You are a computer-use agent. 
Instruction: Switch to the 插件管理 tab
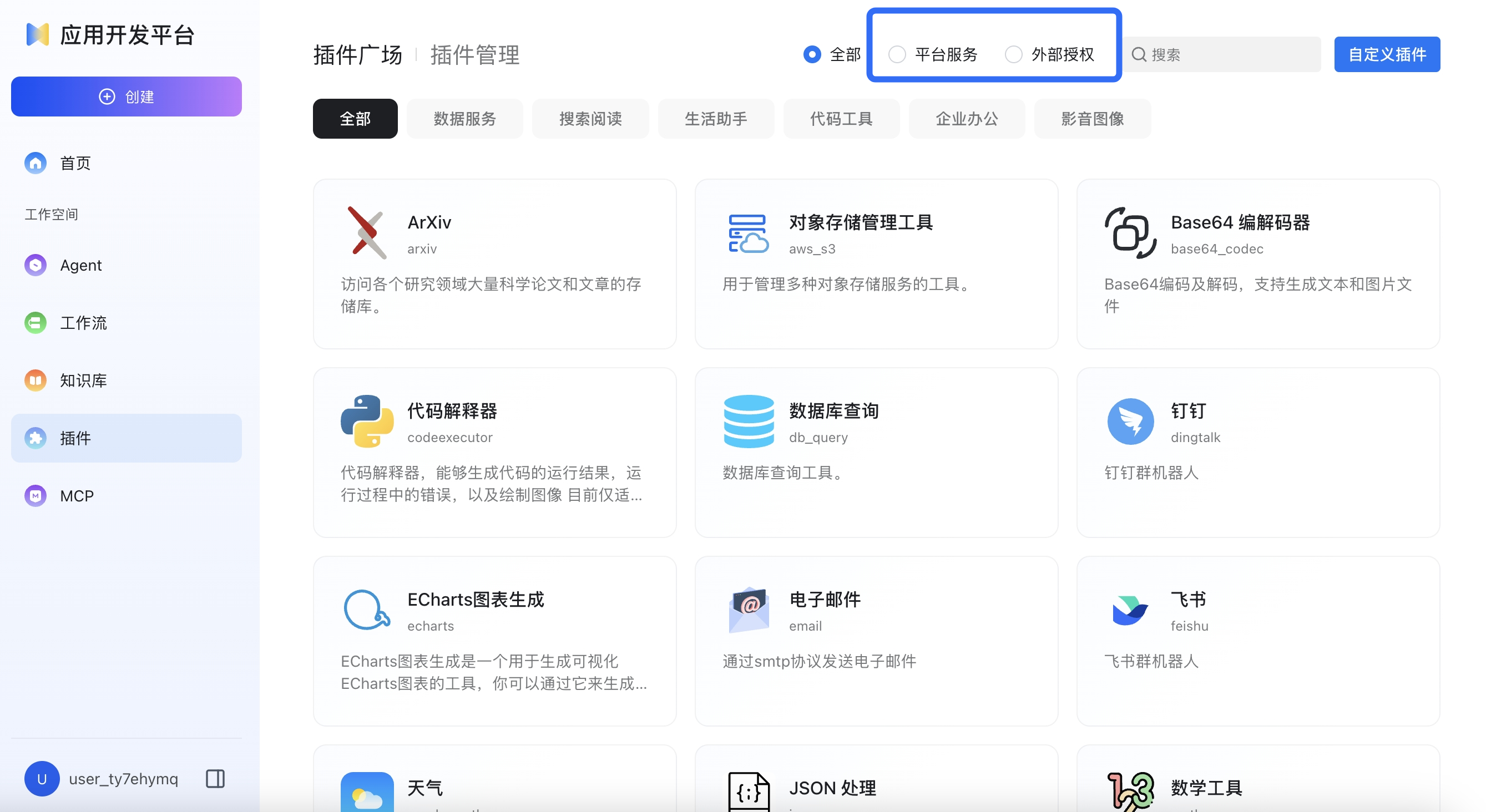tap(474, 55)
